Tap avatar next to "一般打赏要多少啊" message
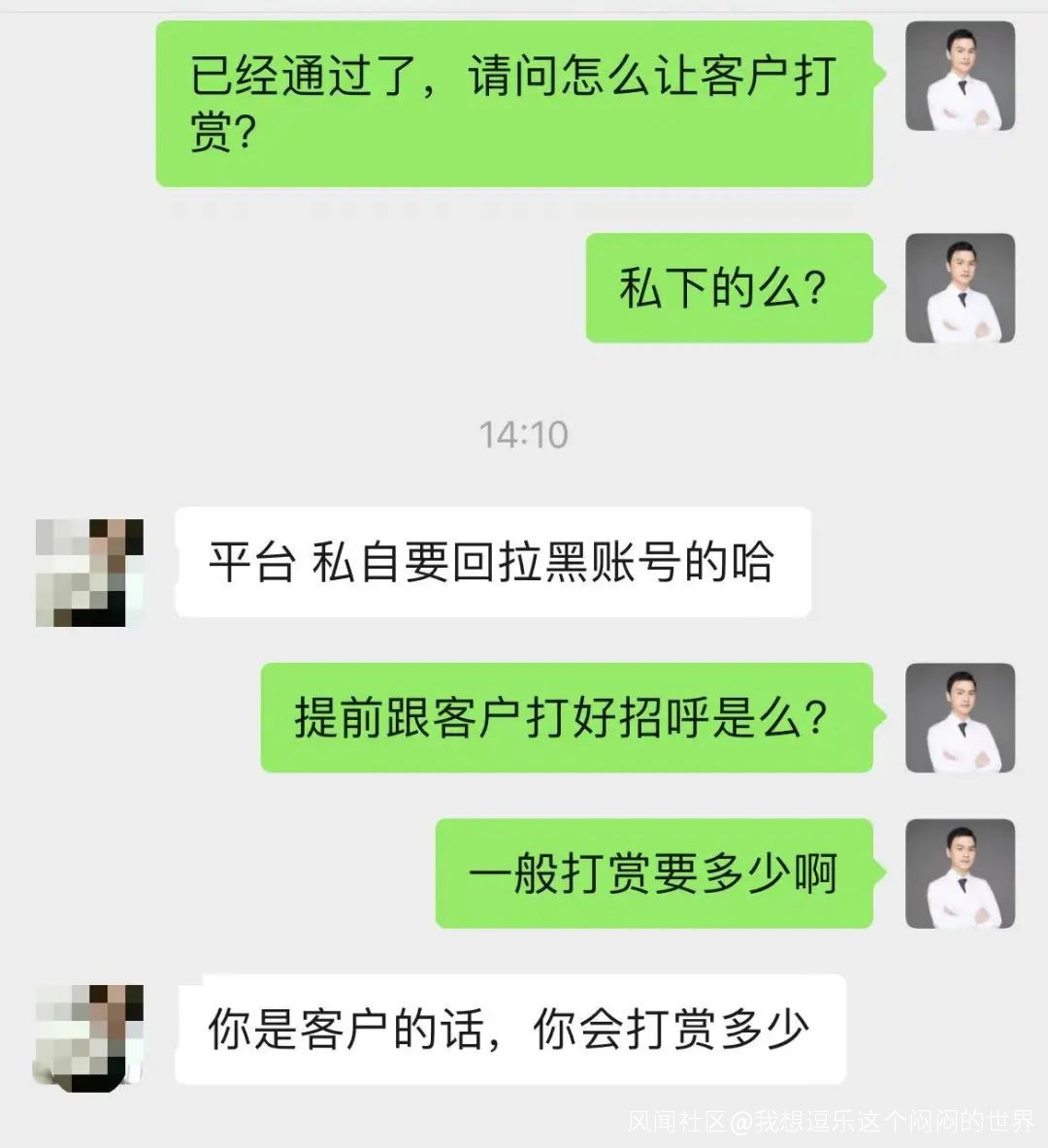1048x1148 pixels. click(x=960, y=873)
